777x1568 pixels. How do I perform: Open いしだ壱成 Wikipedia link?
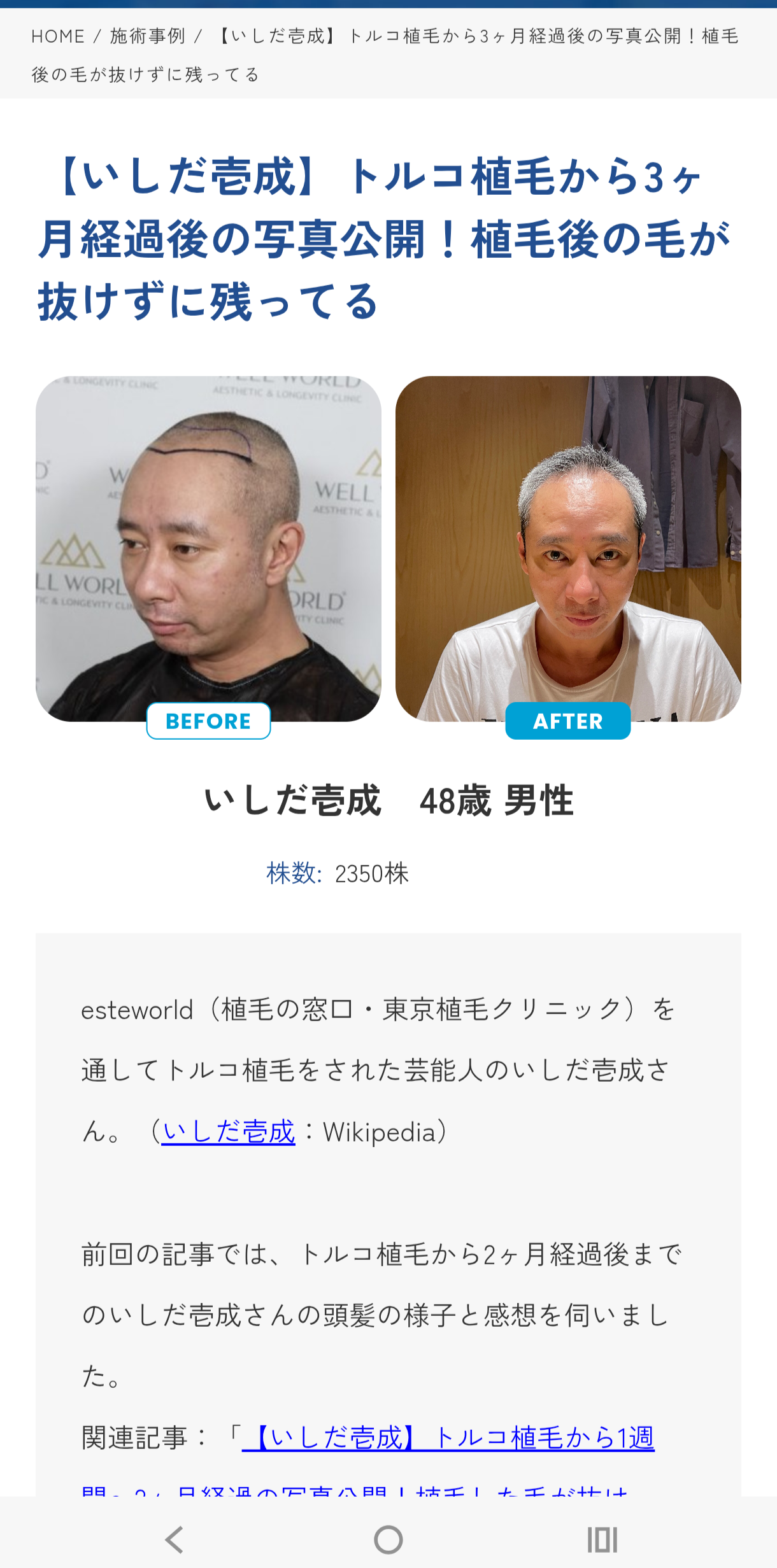[x=228, y=1131]
